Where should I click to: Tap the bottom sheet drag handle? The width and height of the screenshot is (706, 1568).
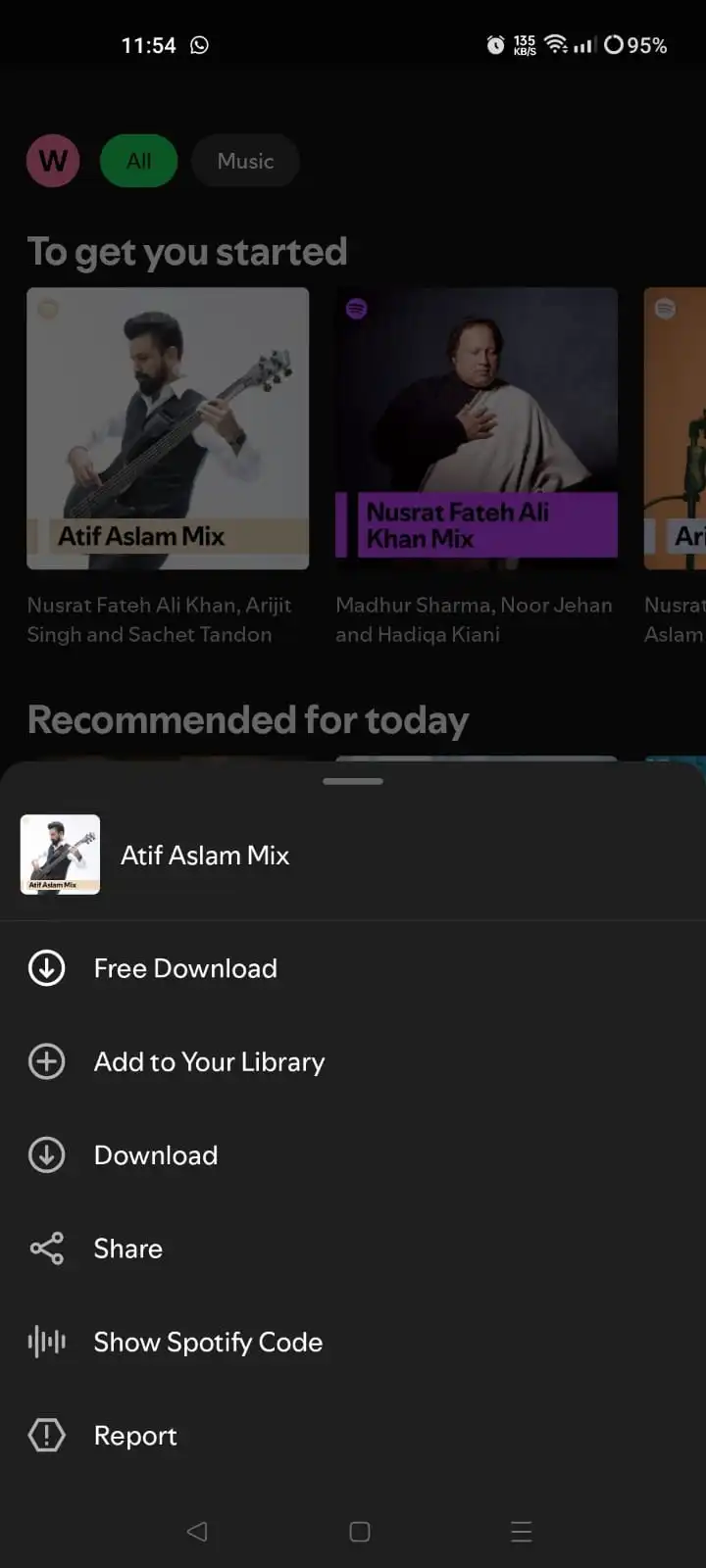point(353,781)
